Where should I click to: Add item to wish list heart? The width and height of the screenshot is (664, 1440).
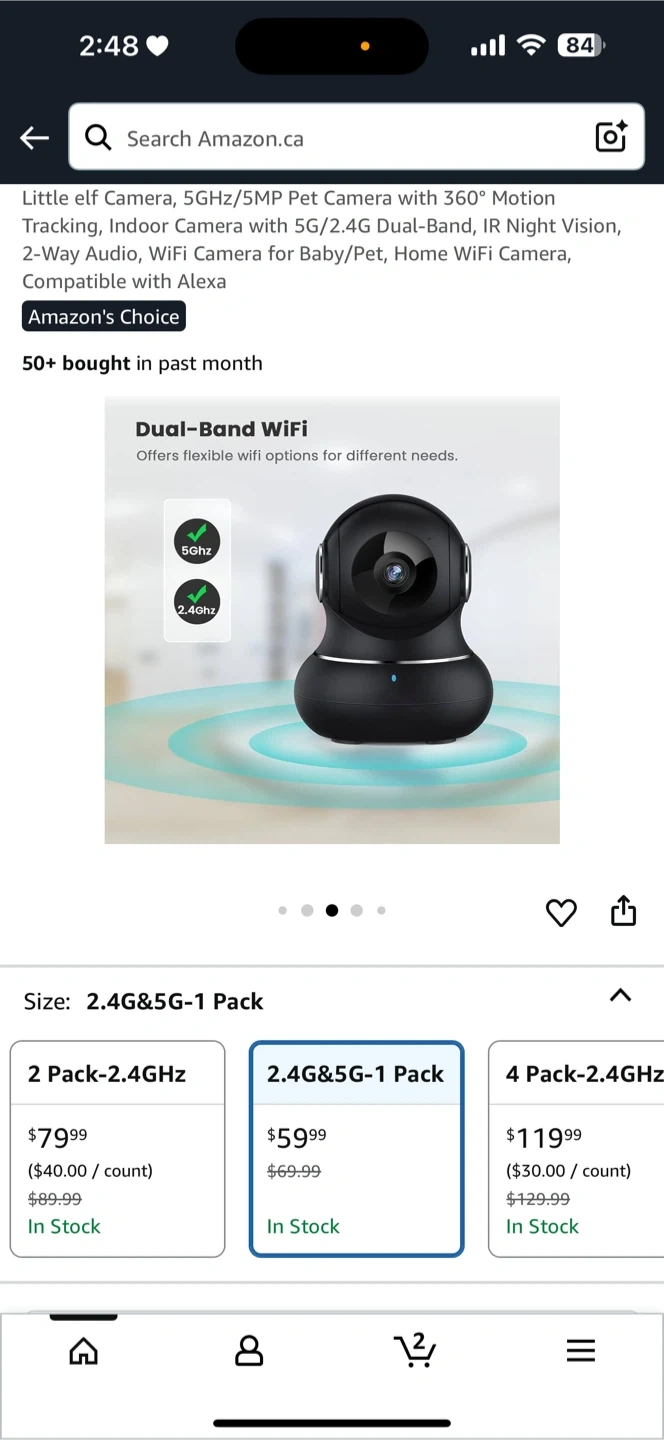[x=561, y=912]
